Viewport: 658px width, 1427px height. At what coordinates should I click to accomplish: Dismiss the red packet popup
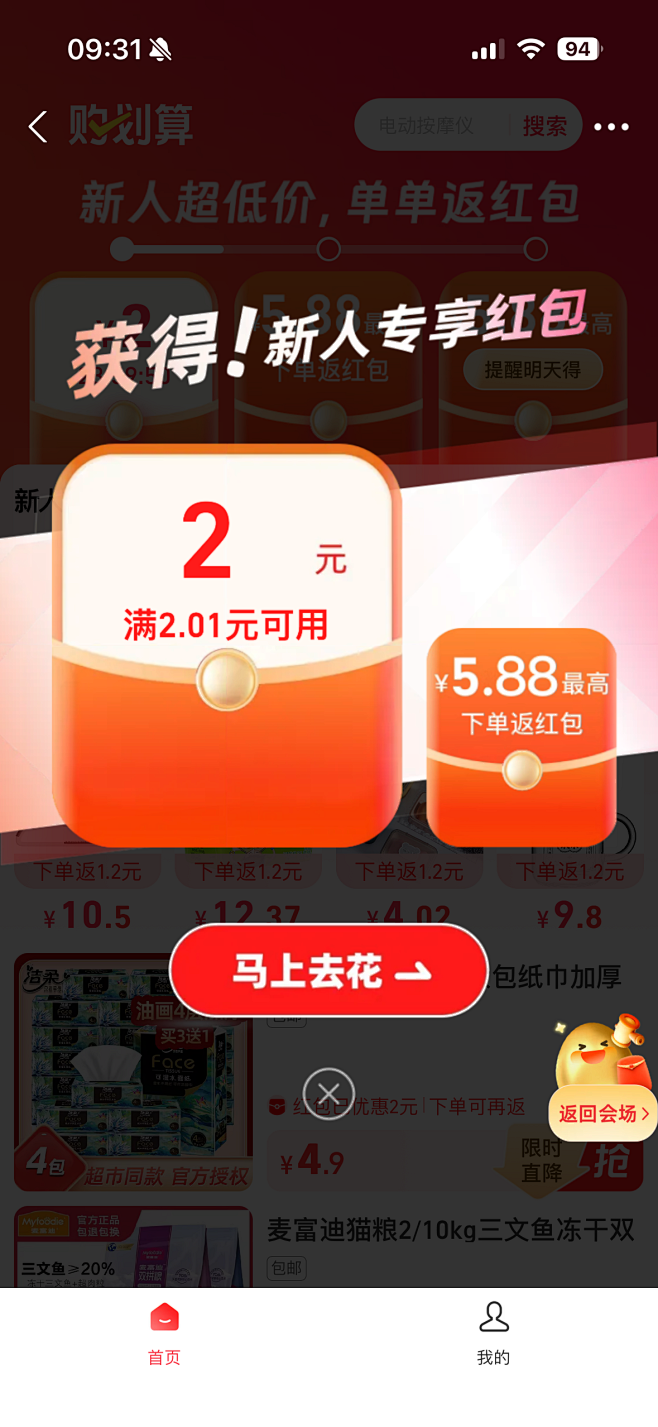(329, 1092)
